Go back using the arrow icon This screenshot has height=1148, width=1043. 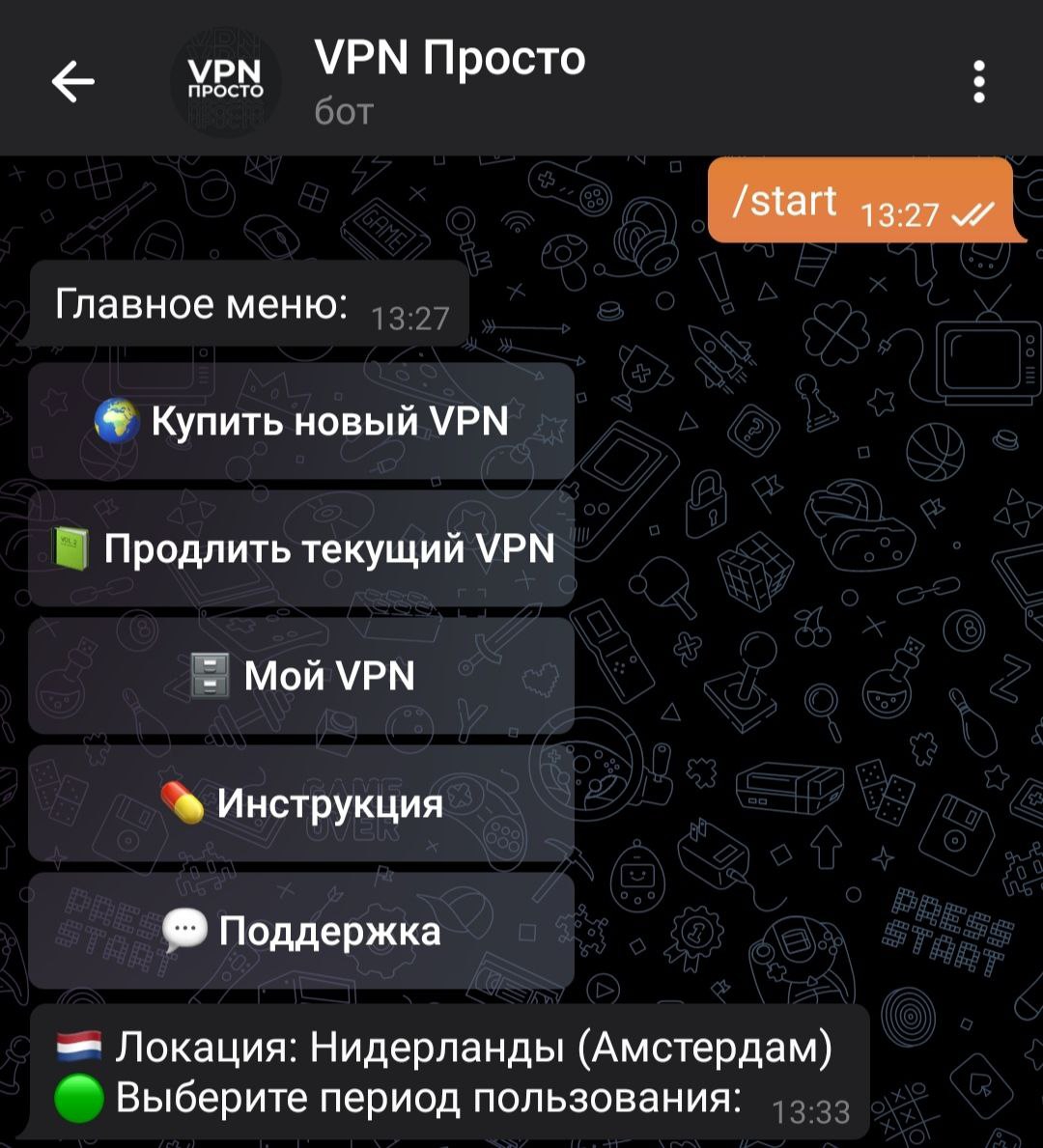[73, 81]
